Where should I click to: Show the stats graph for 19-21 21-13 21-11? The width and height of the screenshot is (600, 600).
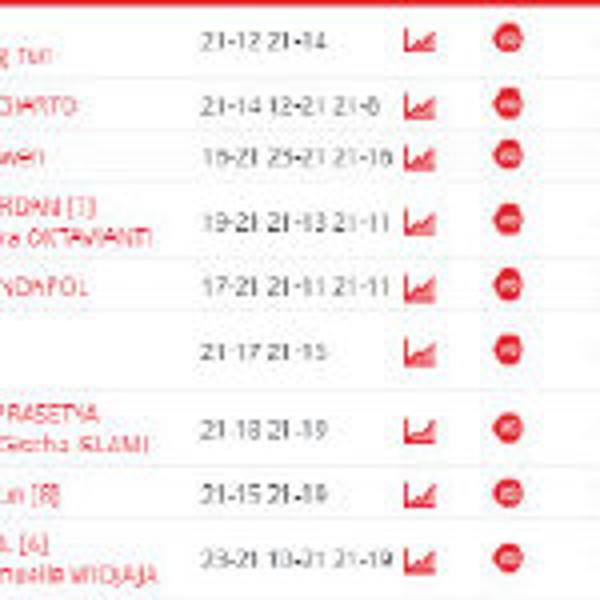419,223
